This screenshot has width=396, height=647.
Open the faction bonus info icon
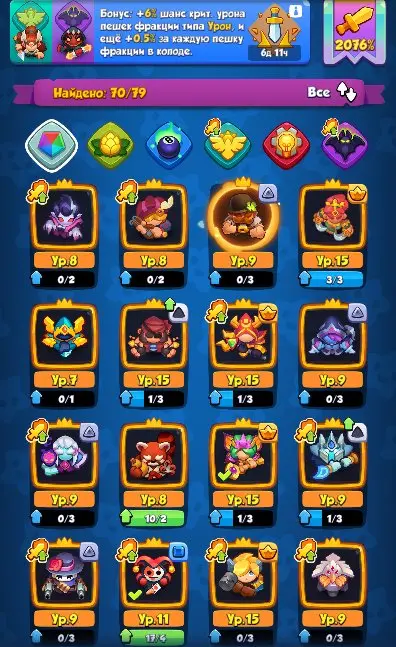pyautogui.click(x=295, y=11)
